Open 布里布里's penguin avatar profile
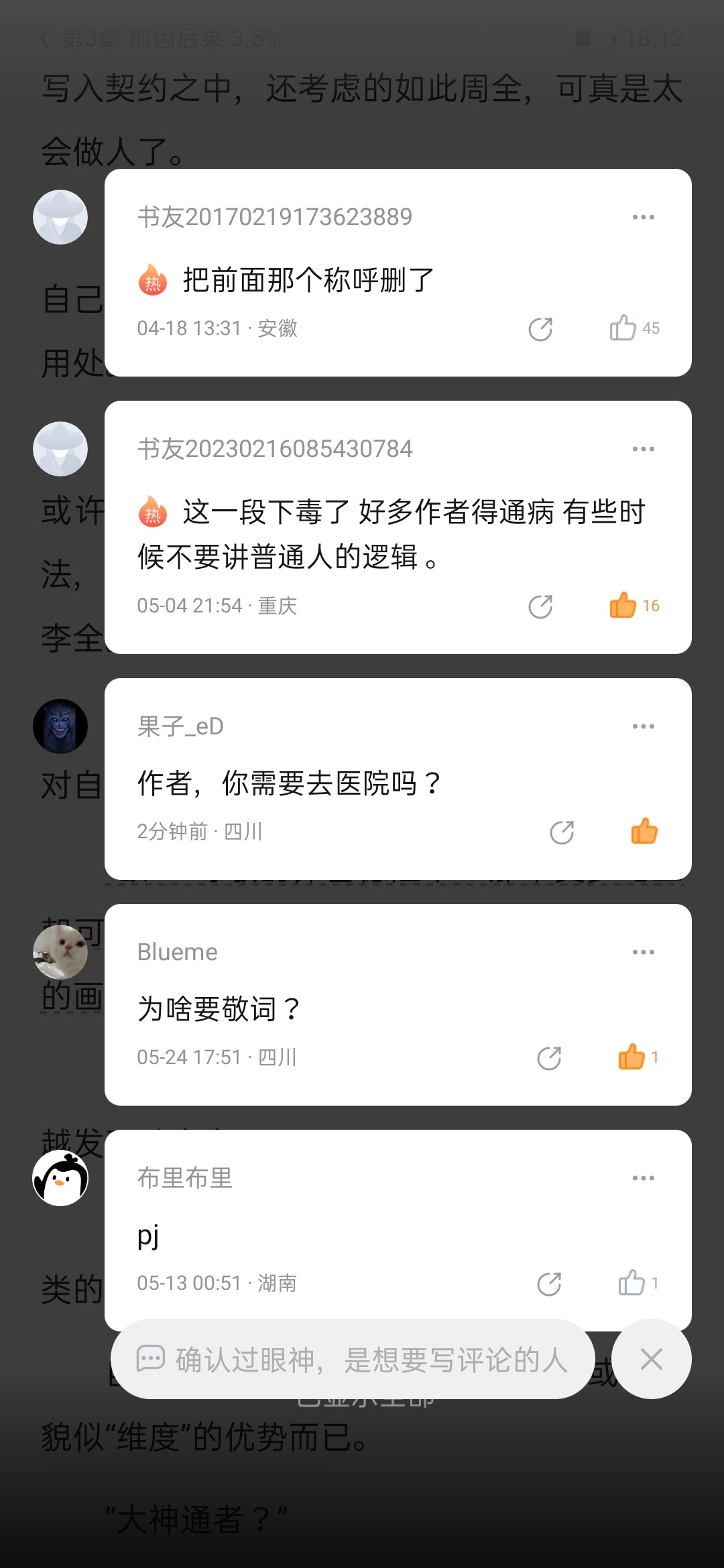 [60, 1178]
